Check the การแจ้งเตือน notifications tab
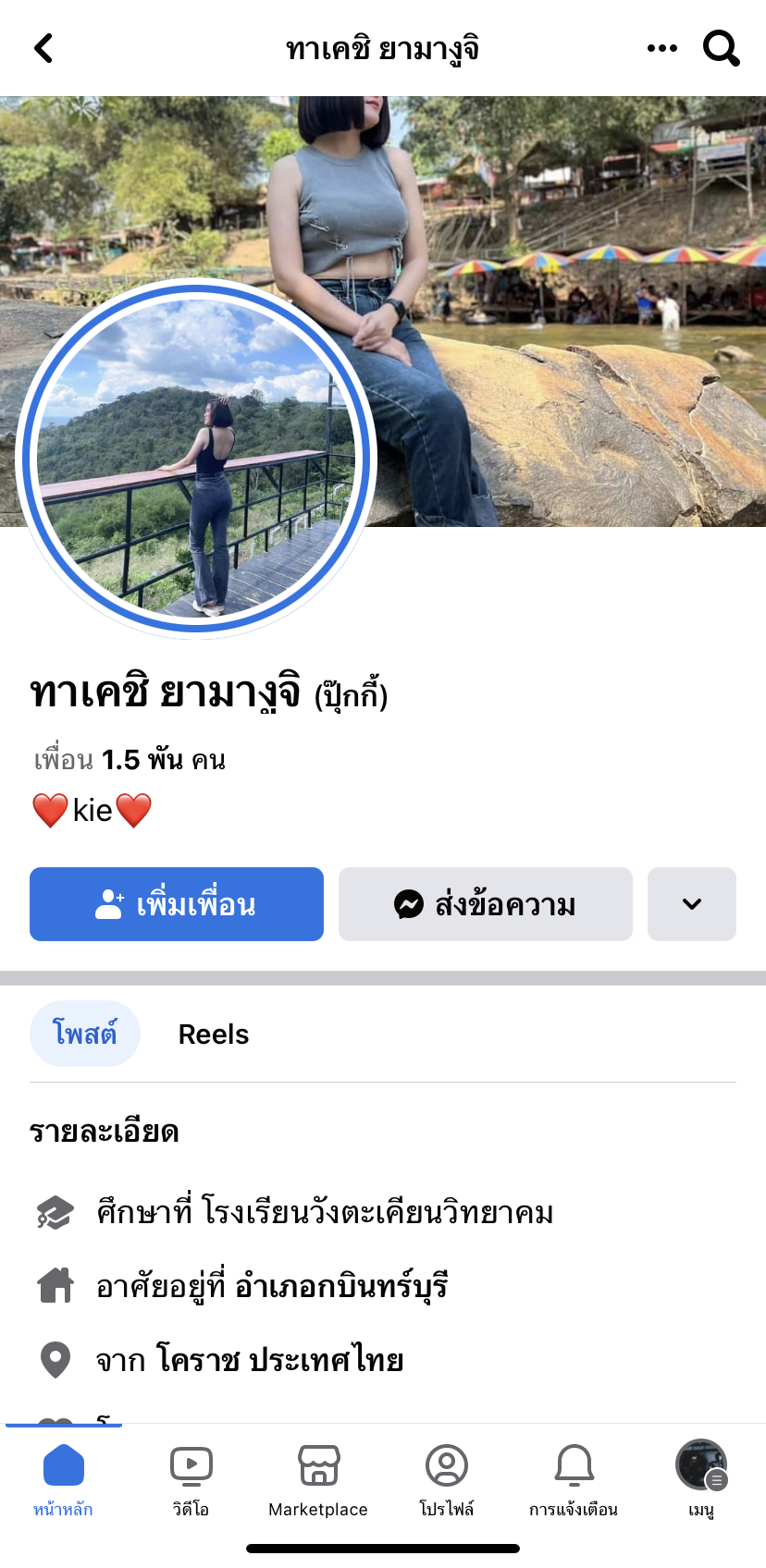This screenshot has width=766, height=1568. click(574, 1477)
